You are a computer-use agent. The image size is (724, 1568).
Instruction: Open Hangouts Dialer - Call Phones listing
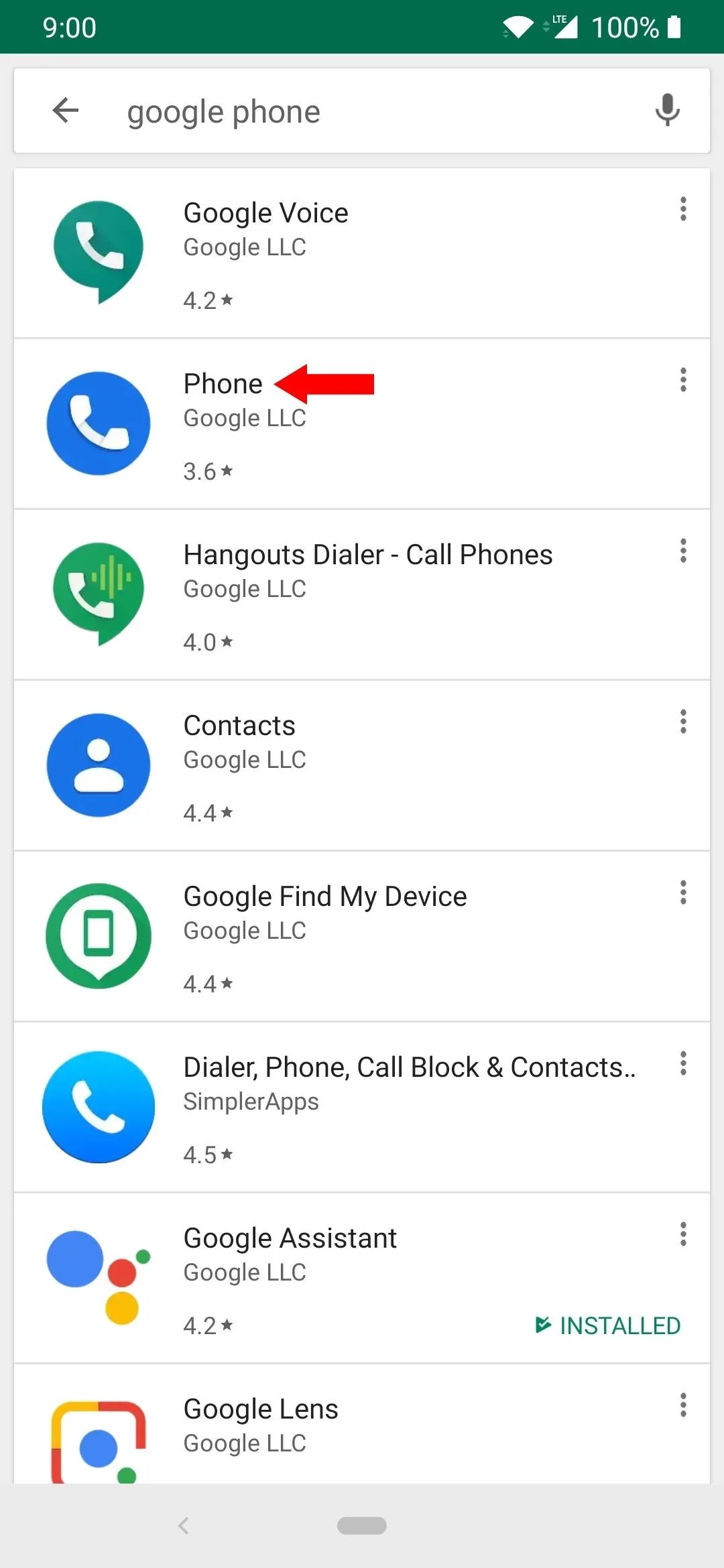[x=362, y=595]
